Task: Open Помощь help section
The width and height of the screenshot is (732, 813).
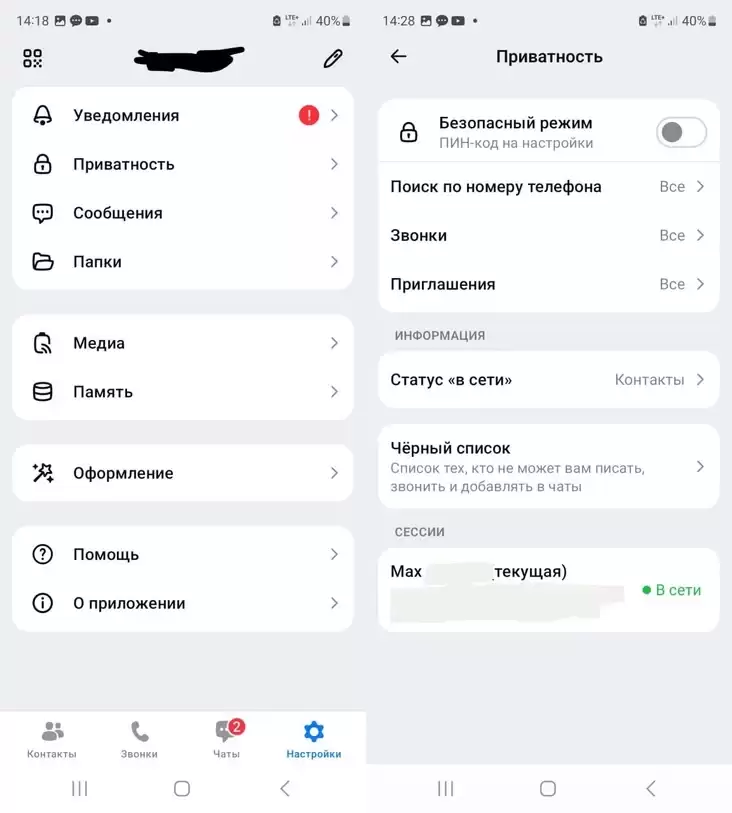Action: pos(183,554)
